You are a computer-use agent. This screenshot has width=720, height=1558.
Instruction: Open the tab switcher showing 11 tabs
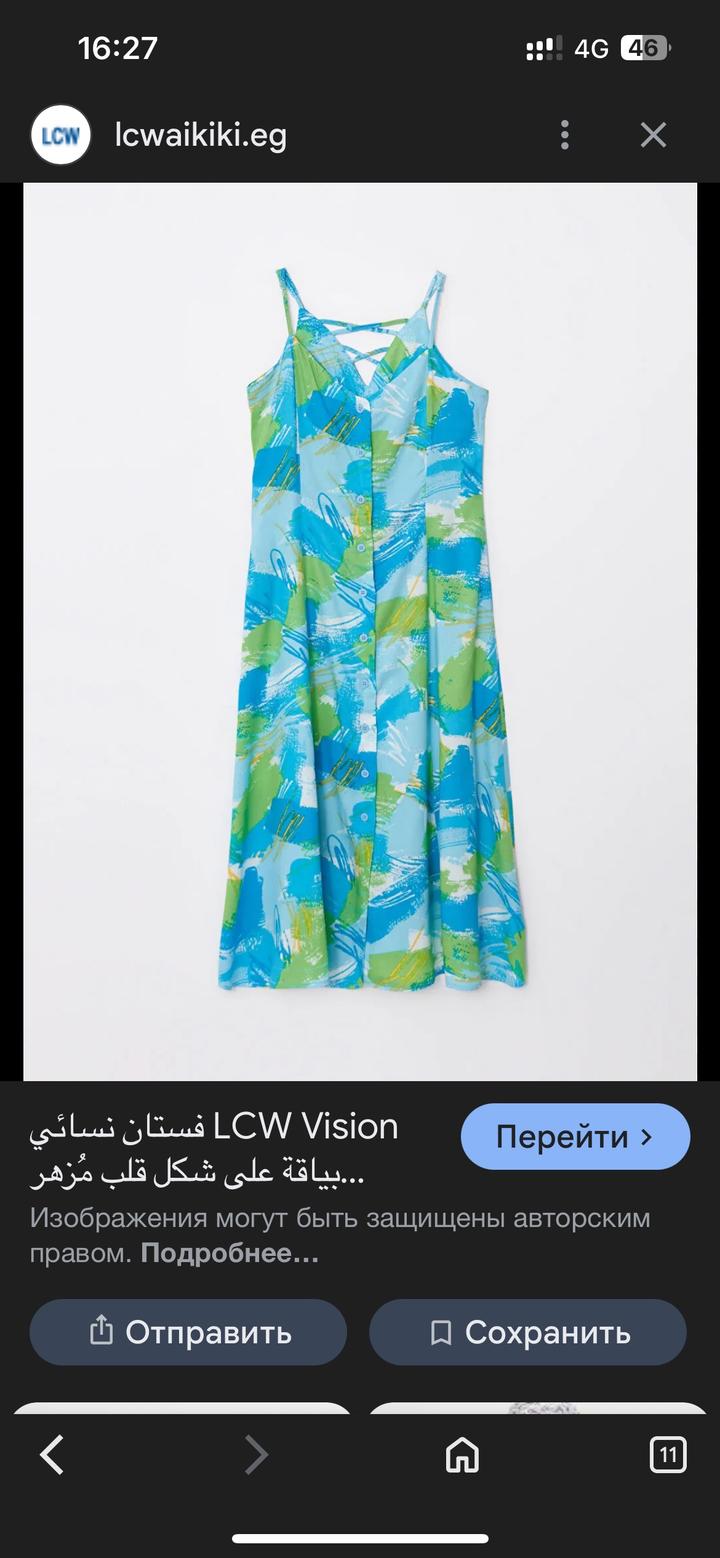pyautogui.click(x=667, y=1455)
